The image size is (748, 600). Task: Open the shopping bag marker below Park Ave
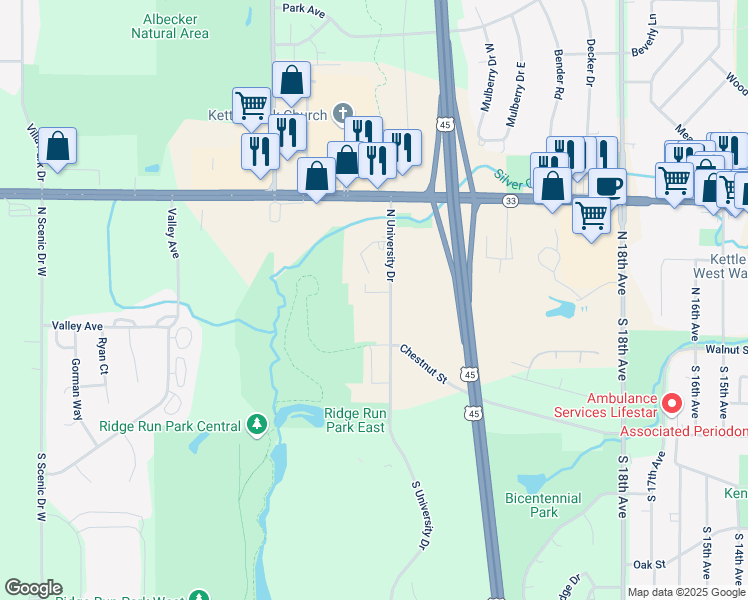pos(291,81)
